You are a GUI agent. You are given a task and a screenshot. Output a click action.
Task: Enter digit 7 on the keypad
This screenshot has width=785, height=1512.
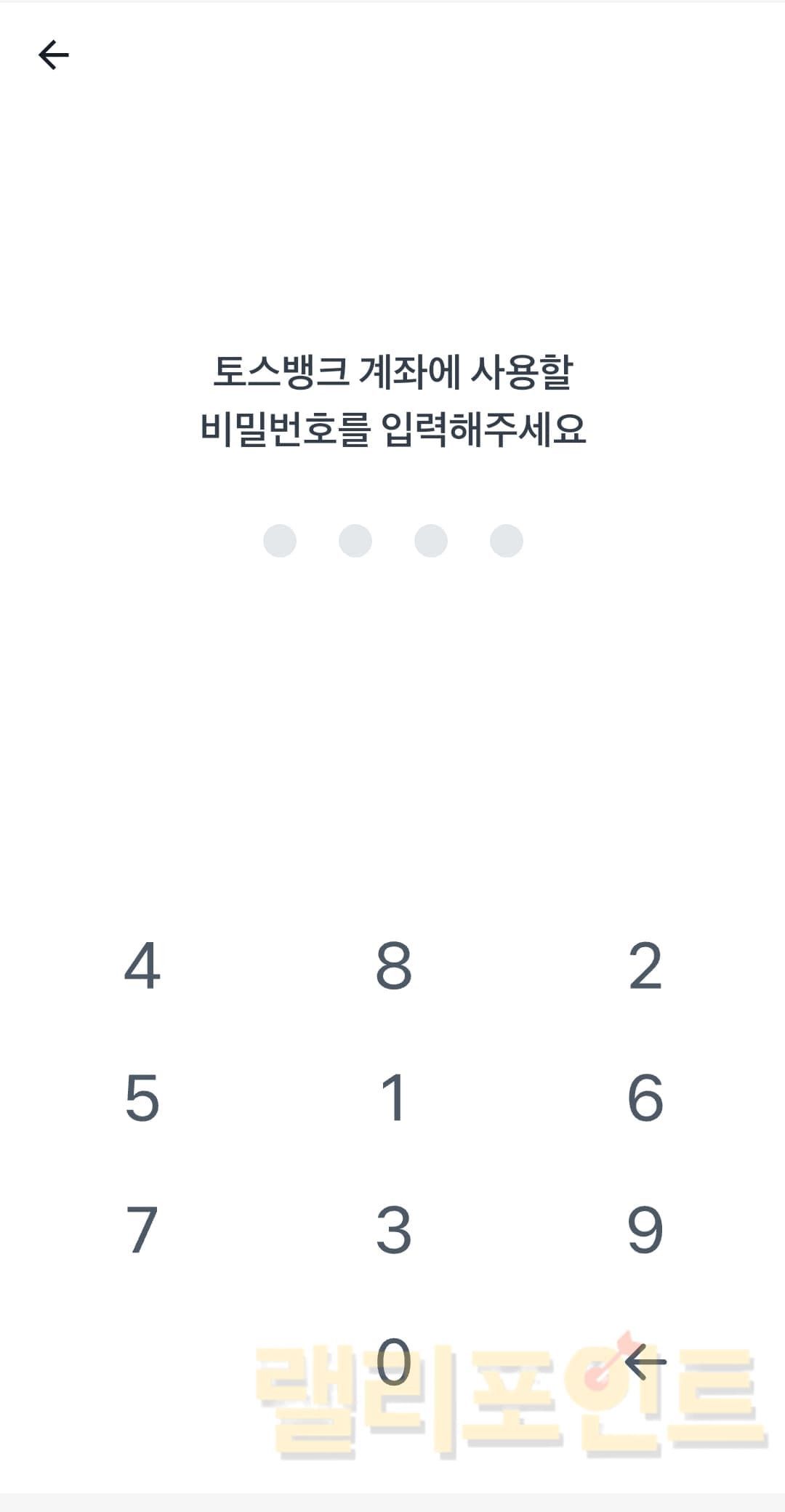[142, 1230]
